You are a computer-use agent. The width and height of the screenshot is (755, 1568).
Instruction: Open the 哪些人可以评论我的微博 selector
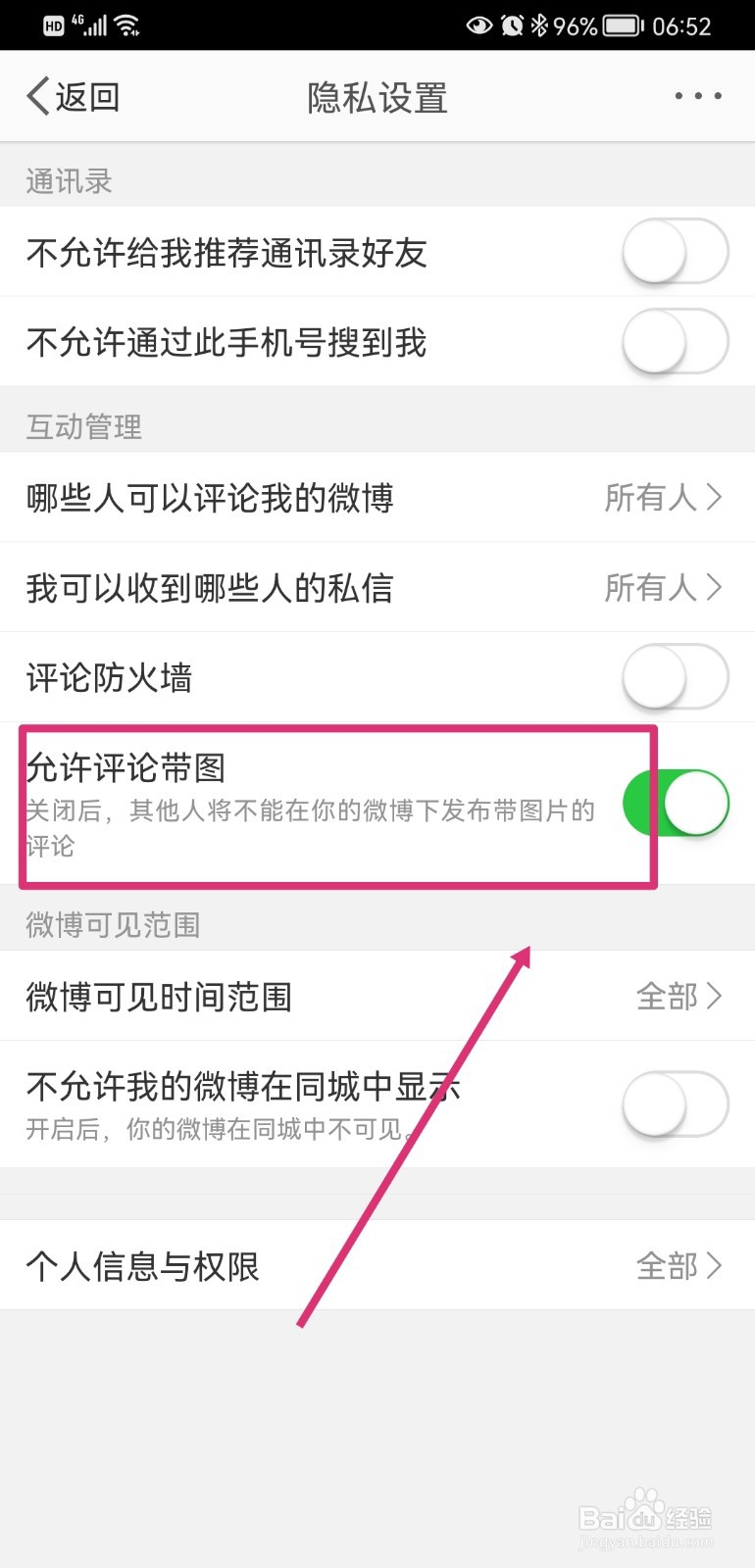click(x=377, y=498)
